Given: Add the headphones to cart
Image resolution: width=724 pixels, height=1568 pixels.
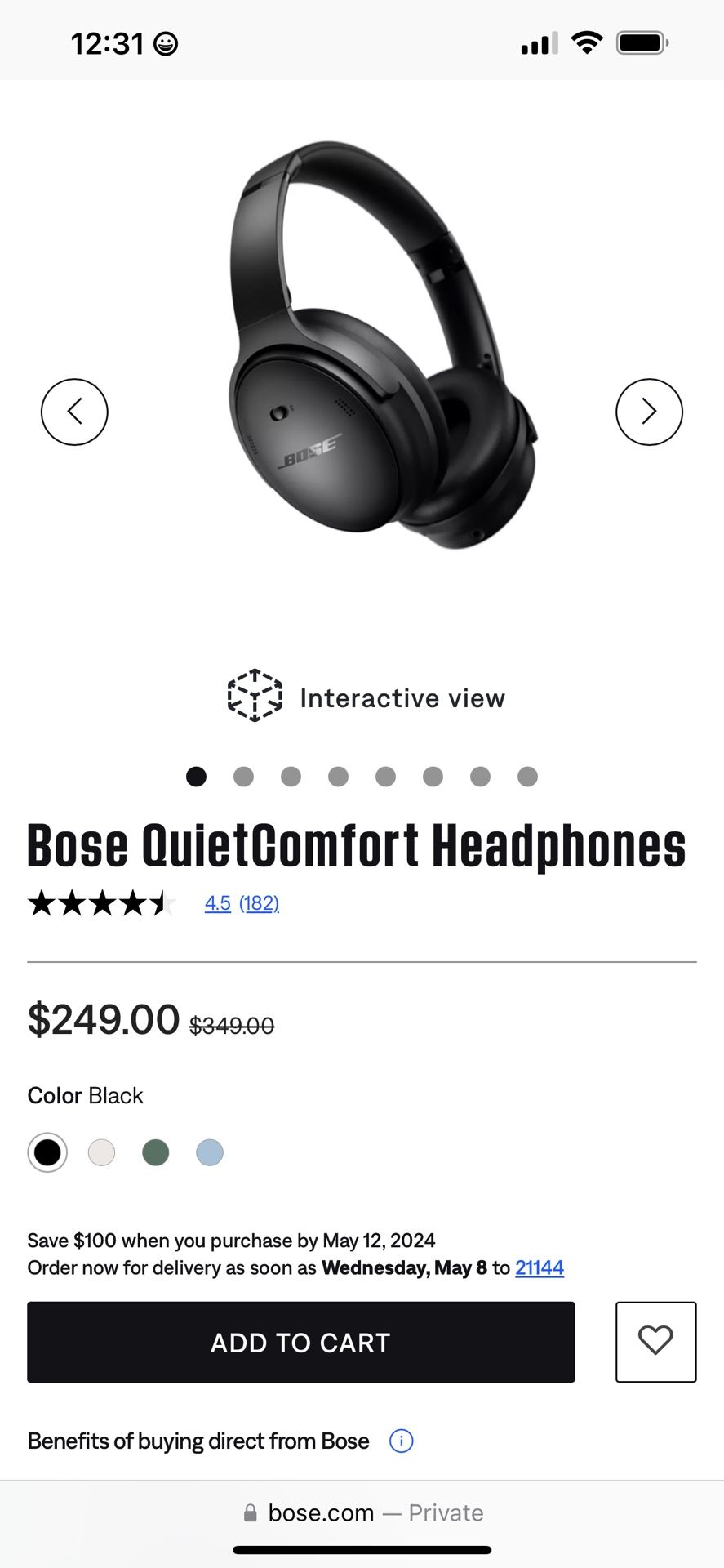Looking at the screenshot, I should 300,1342.
